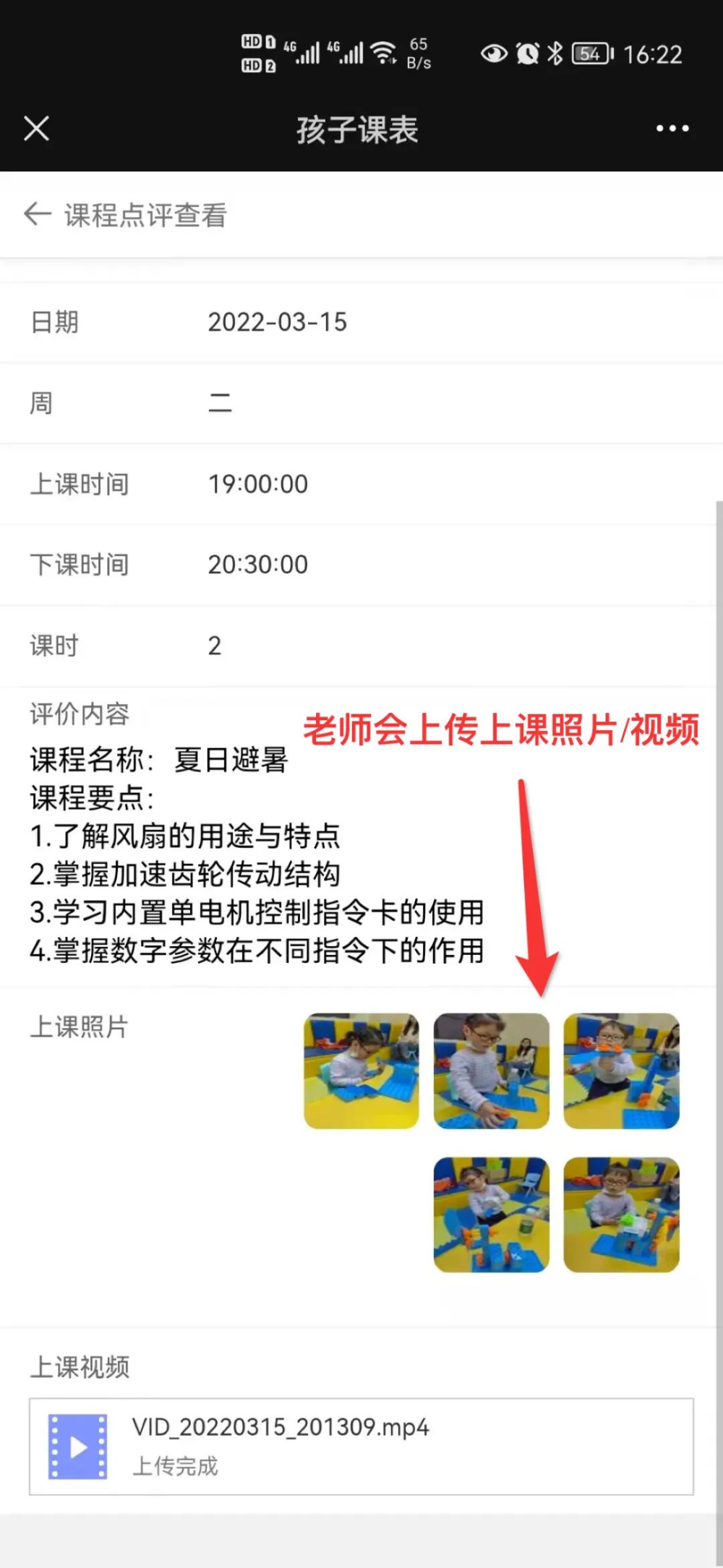This screenshot has width=723, height=1568.
Task: Open the first class photo in the top row
Action: pos(361,1071)
